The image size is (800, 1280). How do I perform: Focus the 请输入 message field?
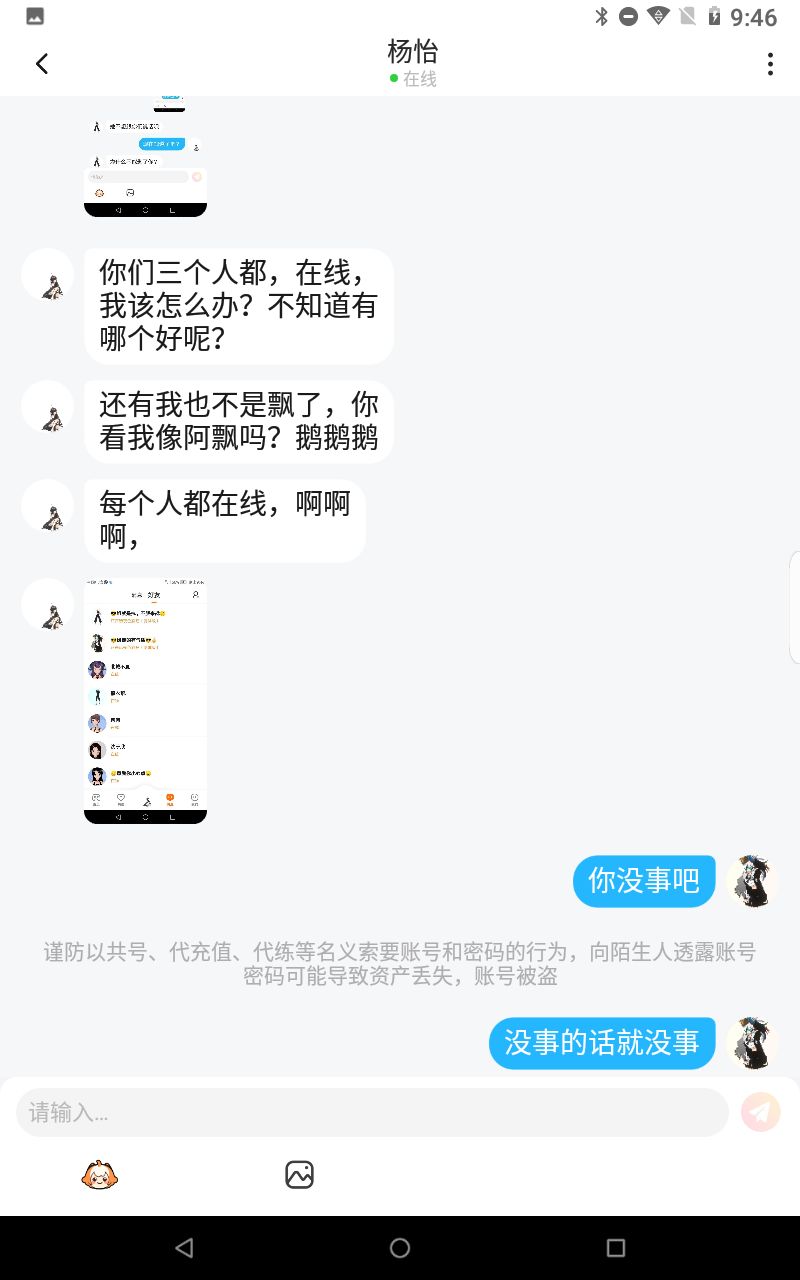tap(372, 1112)
